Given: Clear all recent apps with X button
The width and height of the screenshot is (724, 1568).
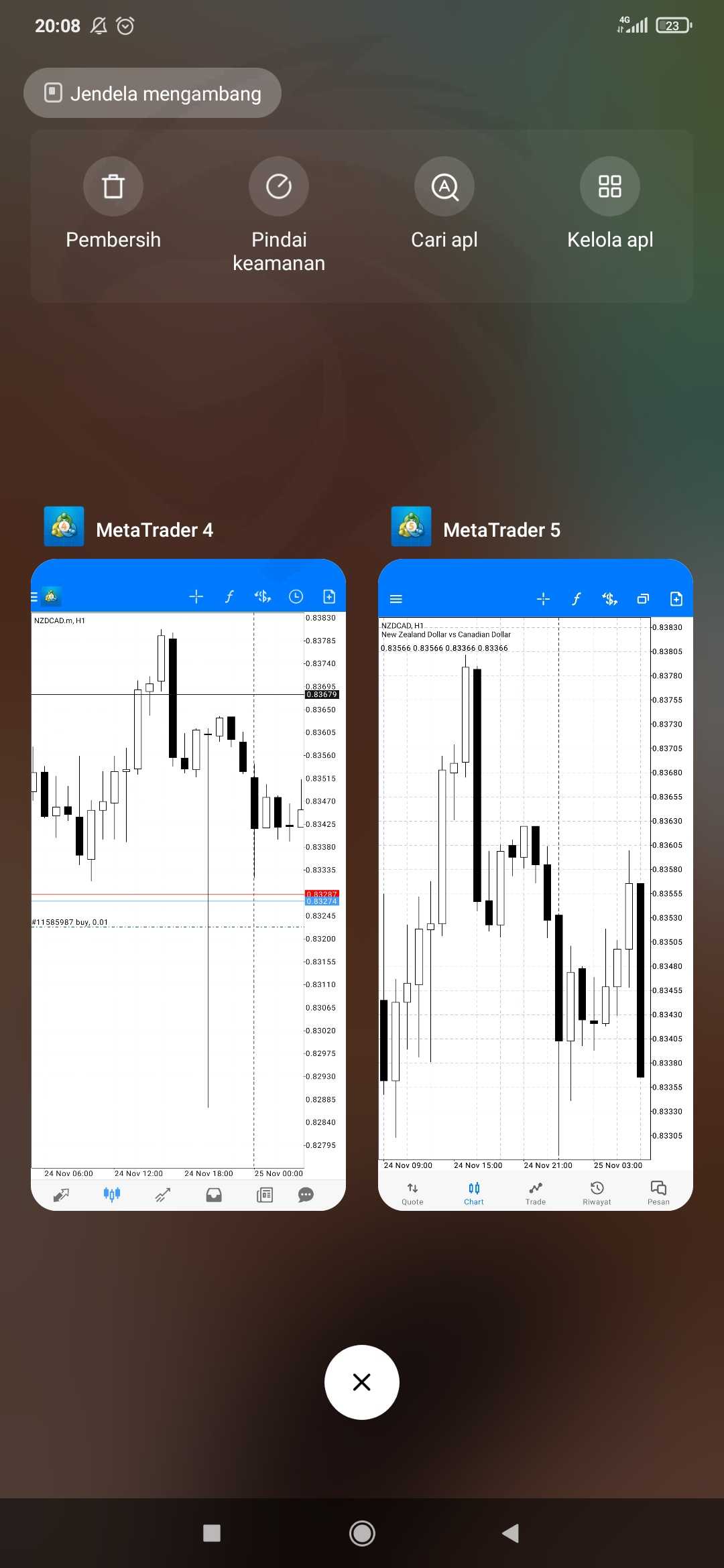Looking at the screenshot, I should coord(362,1382).
